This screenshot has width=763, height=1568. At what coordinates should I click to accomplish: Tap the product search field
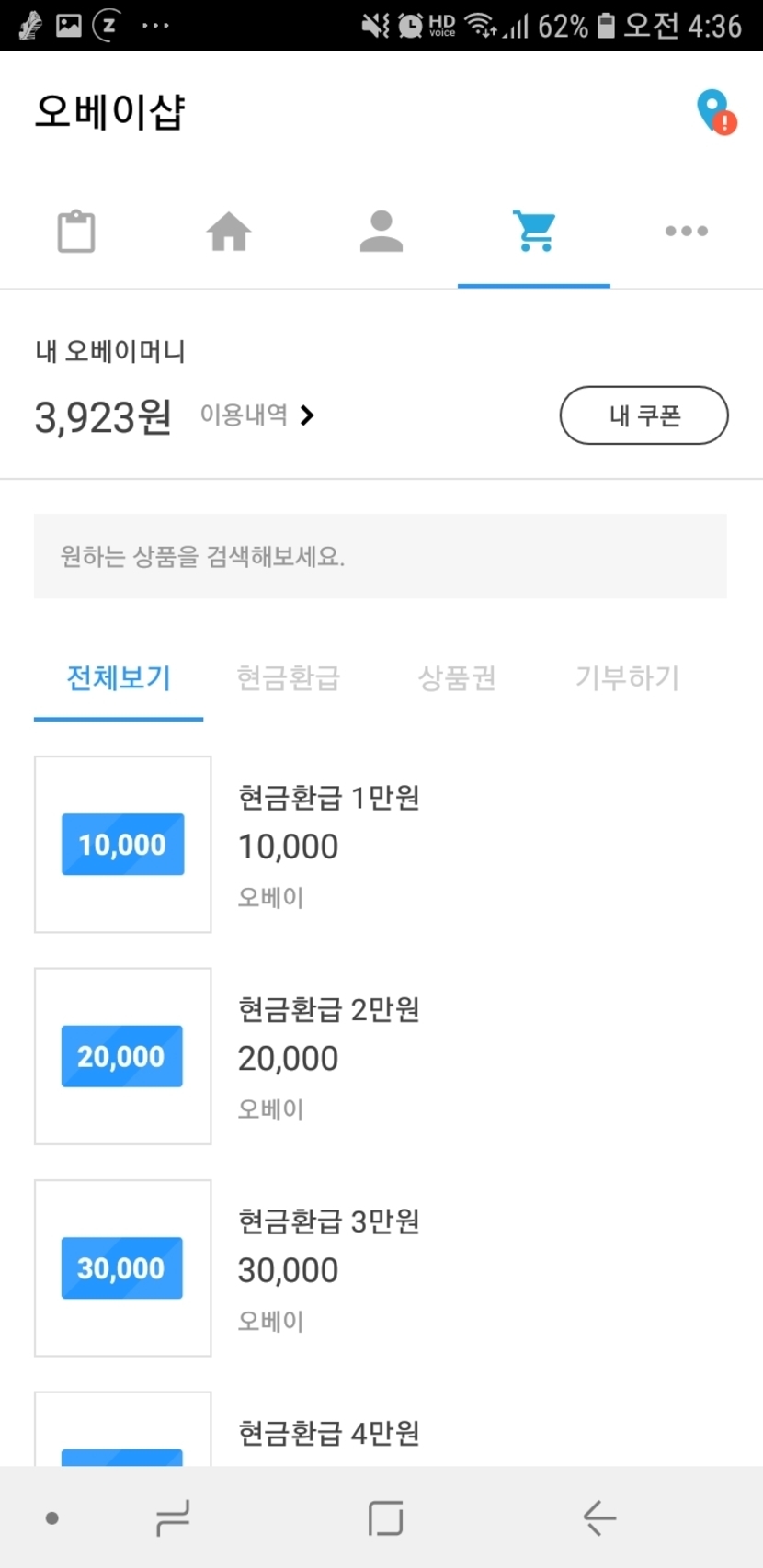tap(381, 557)
